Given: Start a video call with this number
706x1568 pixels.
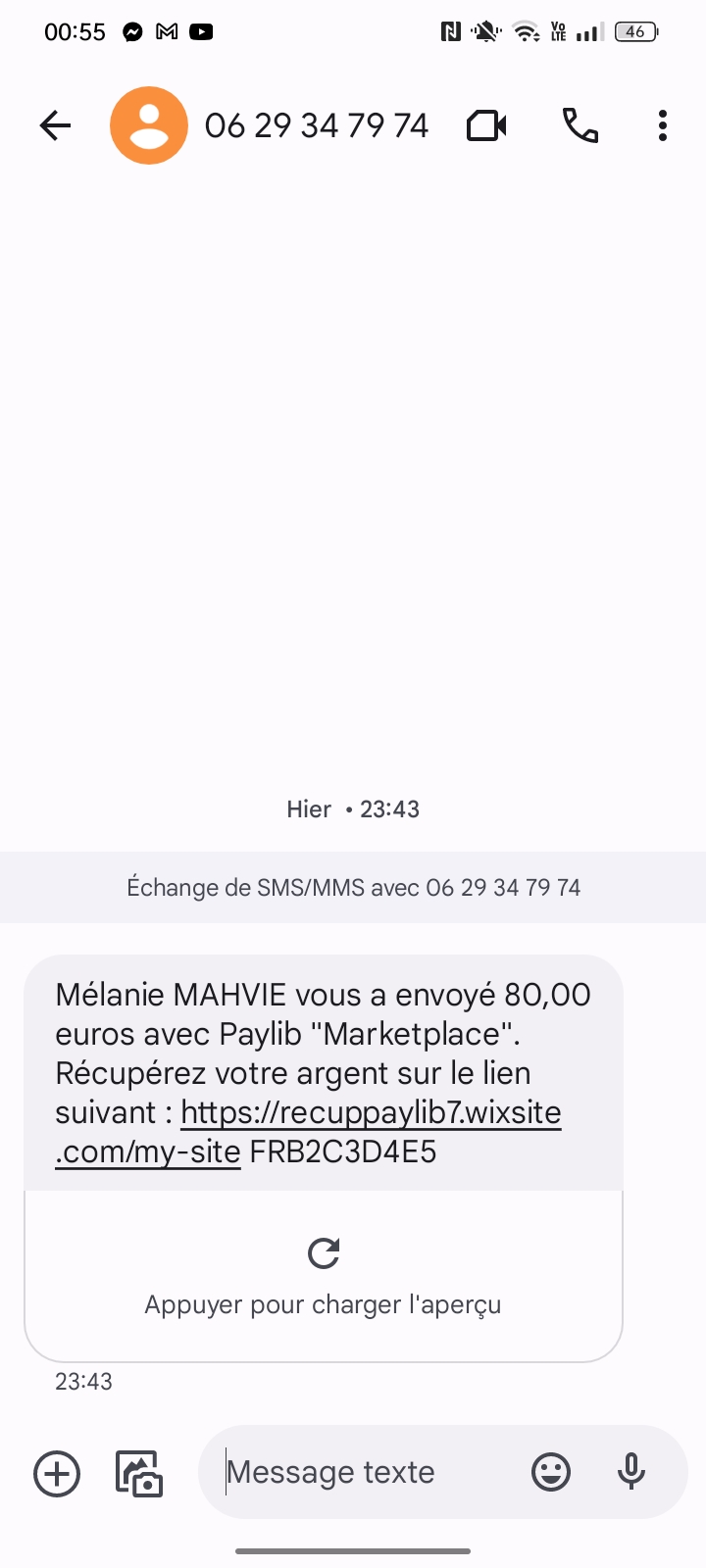Looking at the screenshot, I should (x=486, y=125).
